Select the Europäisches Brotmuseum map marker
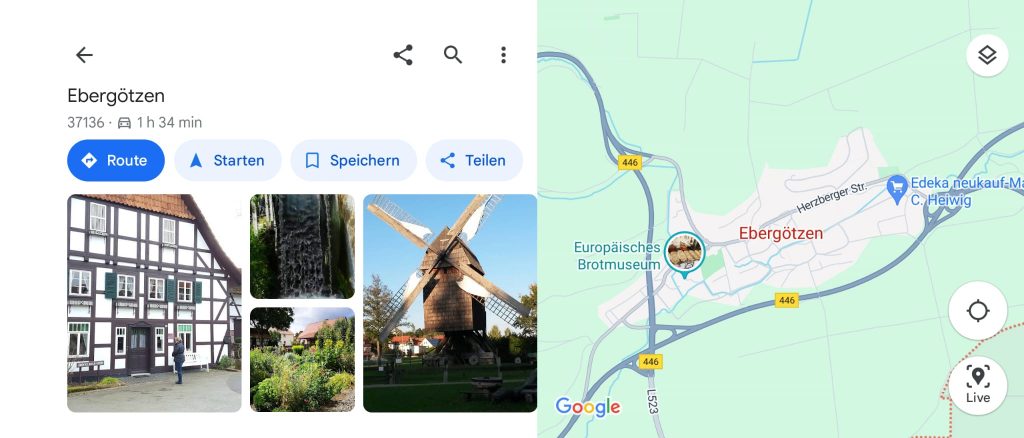1024x438 pixels. click(685, 252)
